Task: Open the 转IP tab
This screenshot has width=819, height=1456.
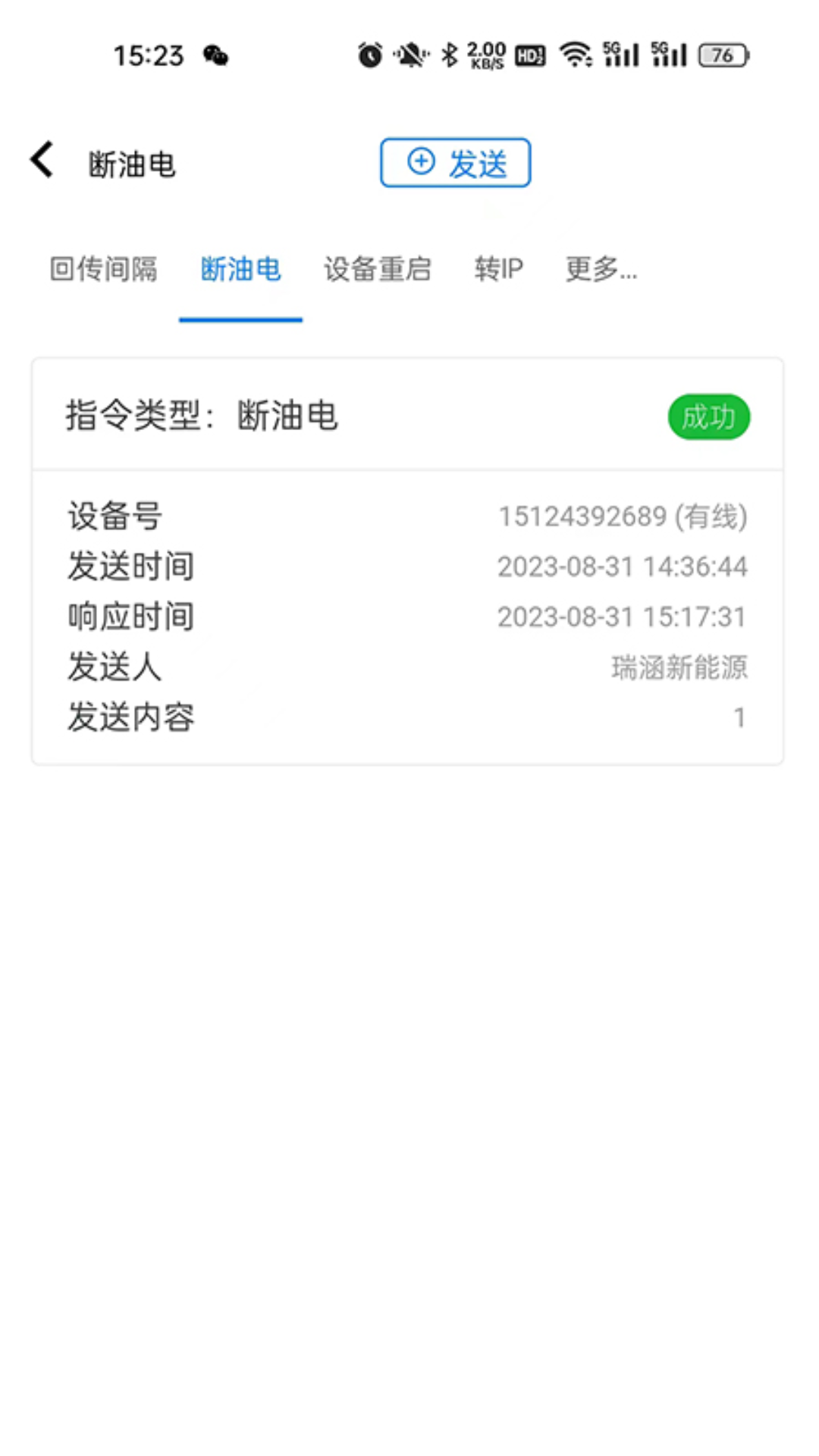Action: click(x=497, y=269)
